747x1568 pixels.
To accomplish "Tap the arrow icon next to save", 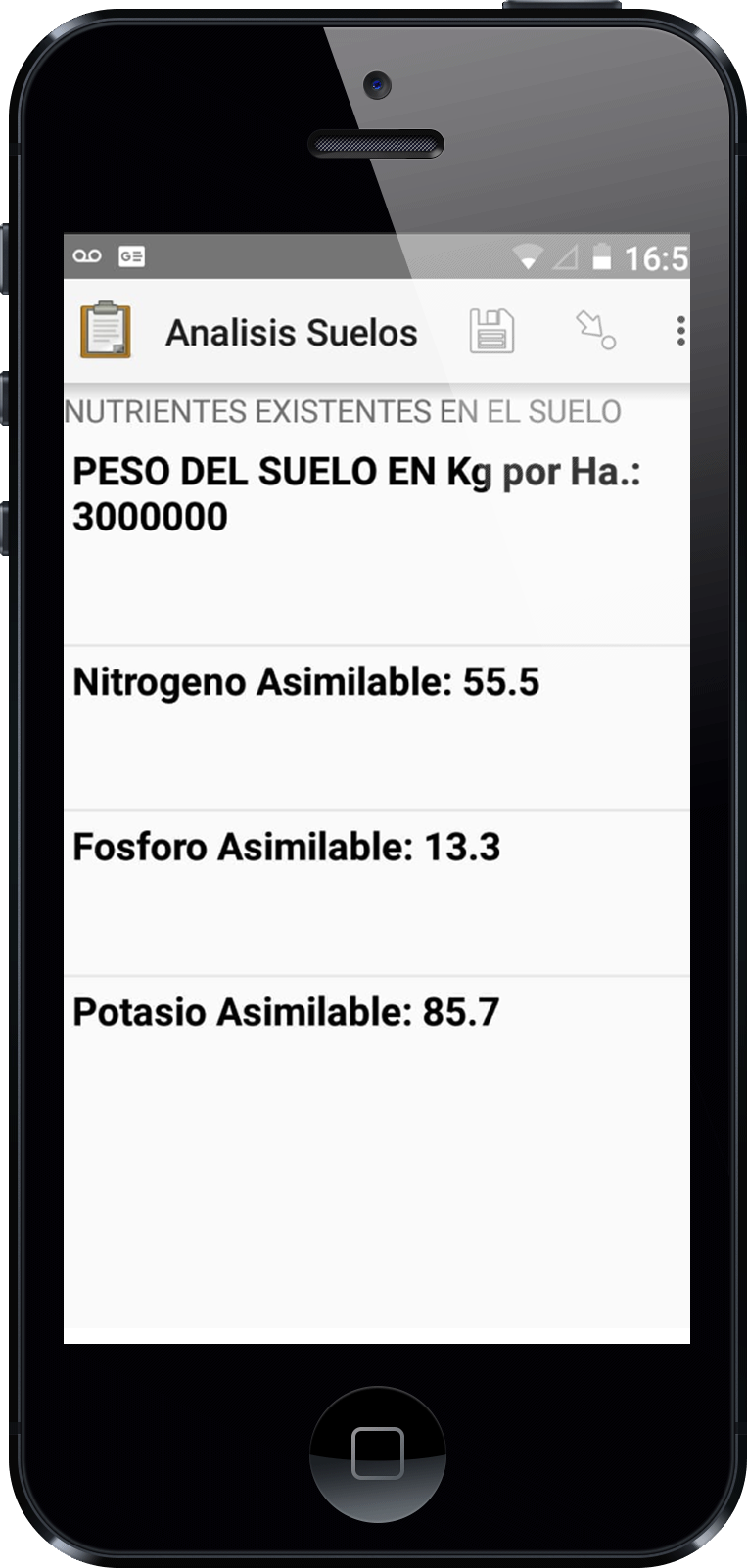I will (594, 330).
